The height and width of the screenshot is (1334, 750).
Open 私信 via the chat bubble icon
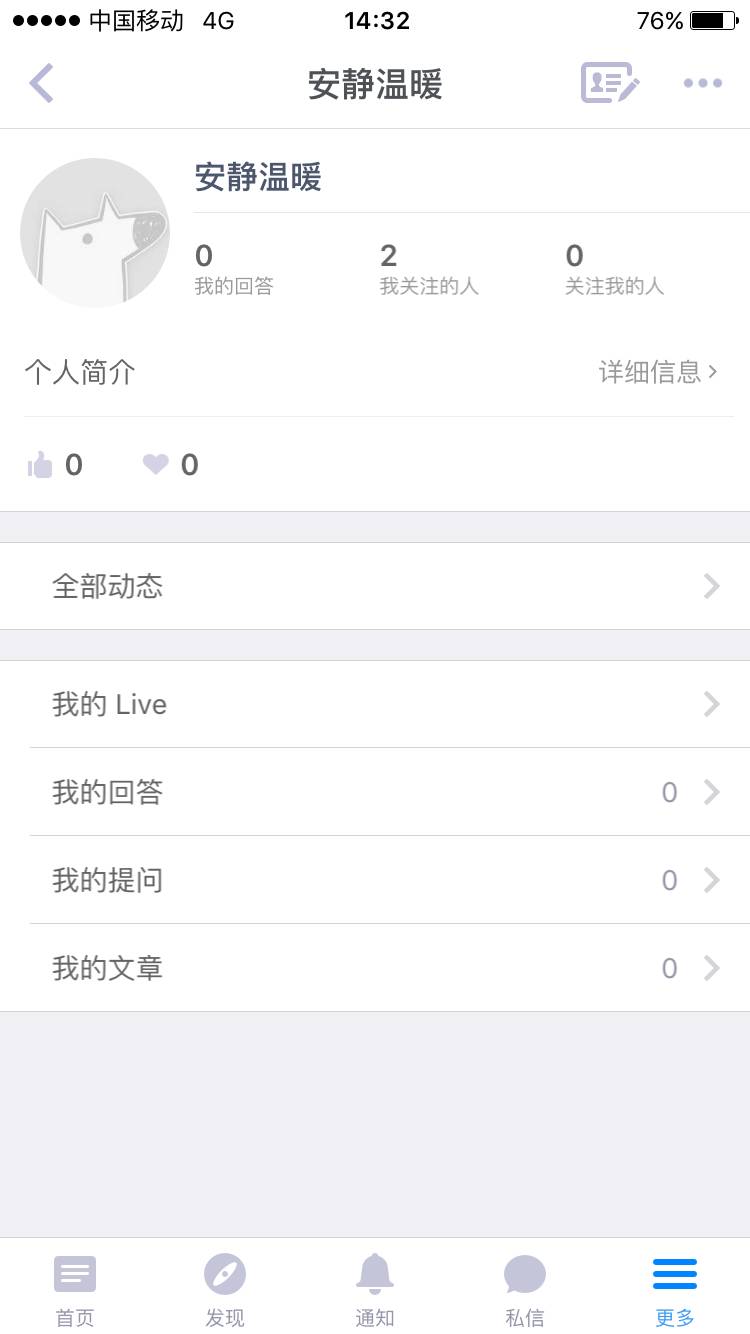tap(524, 1272)
